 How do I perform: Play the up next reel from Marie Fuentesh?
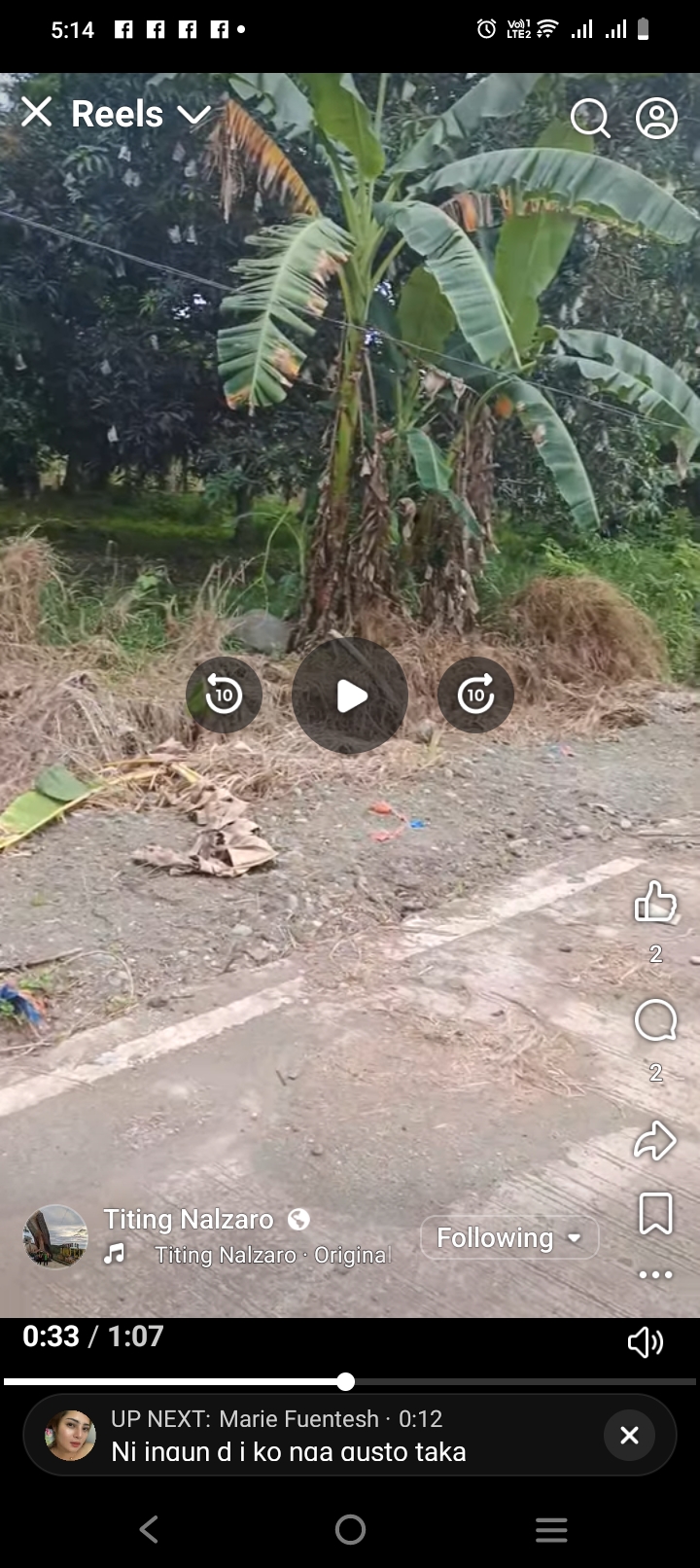(x=289, y=1436)
